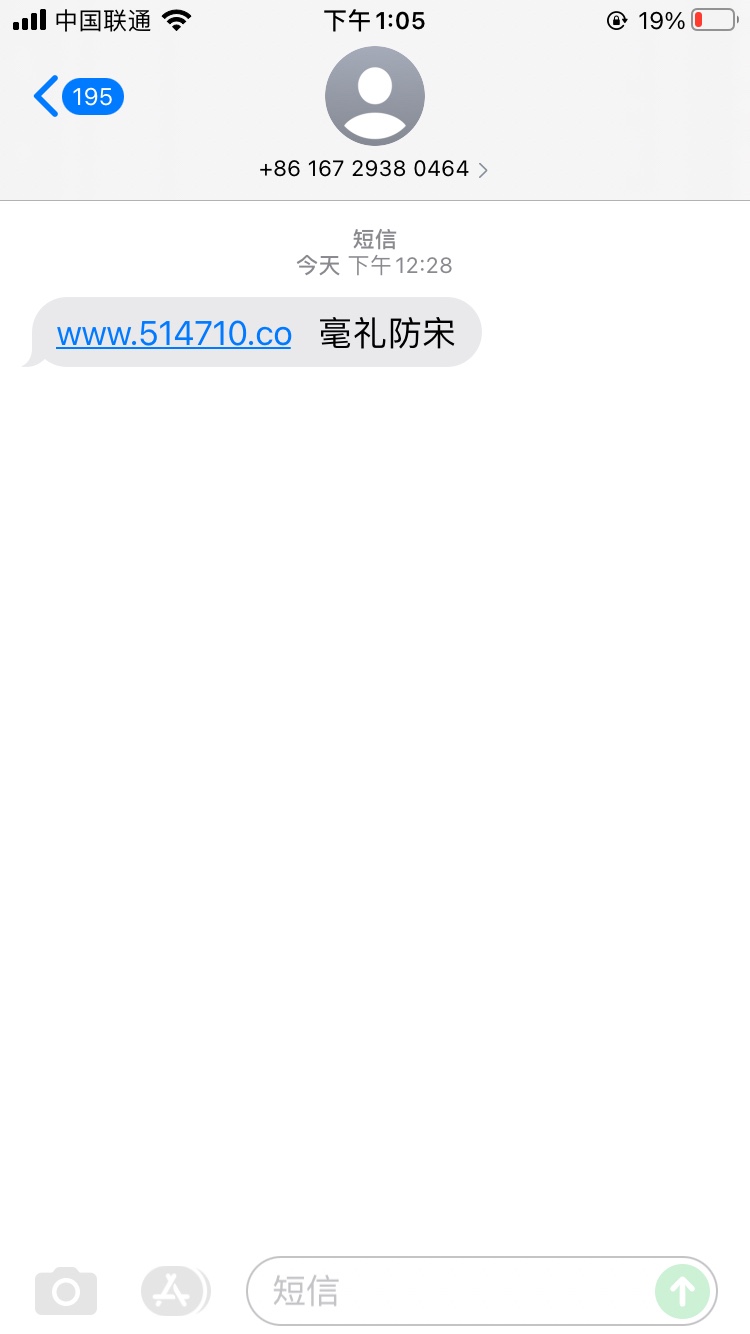The width and height of the screenshot is (750, 1334).
Task: Go back to the messages list
Action: (78, 97)
